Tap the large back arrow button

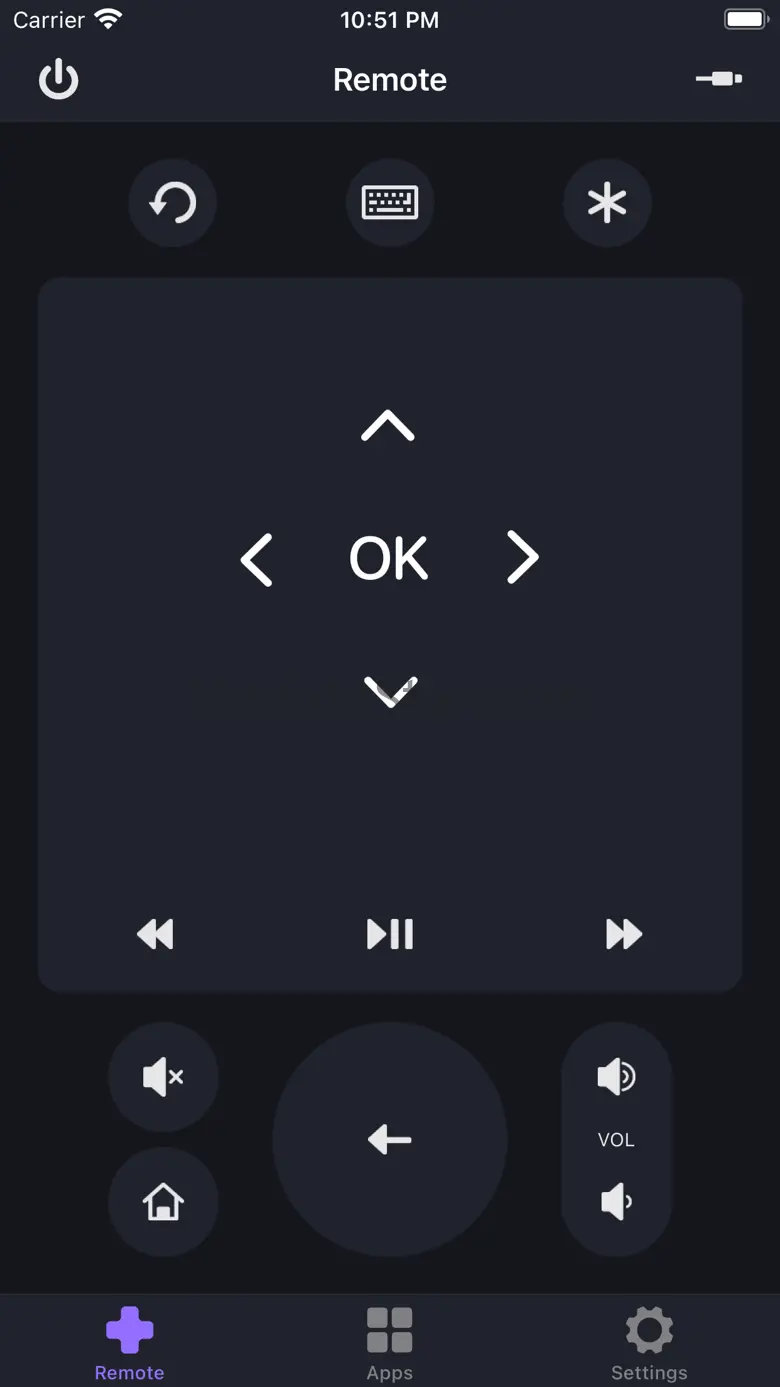(390, 1139)
